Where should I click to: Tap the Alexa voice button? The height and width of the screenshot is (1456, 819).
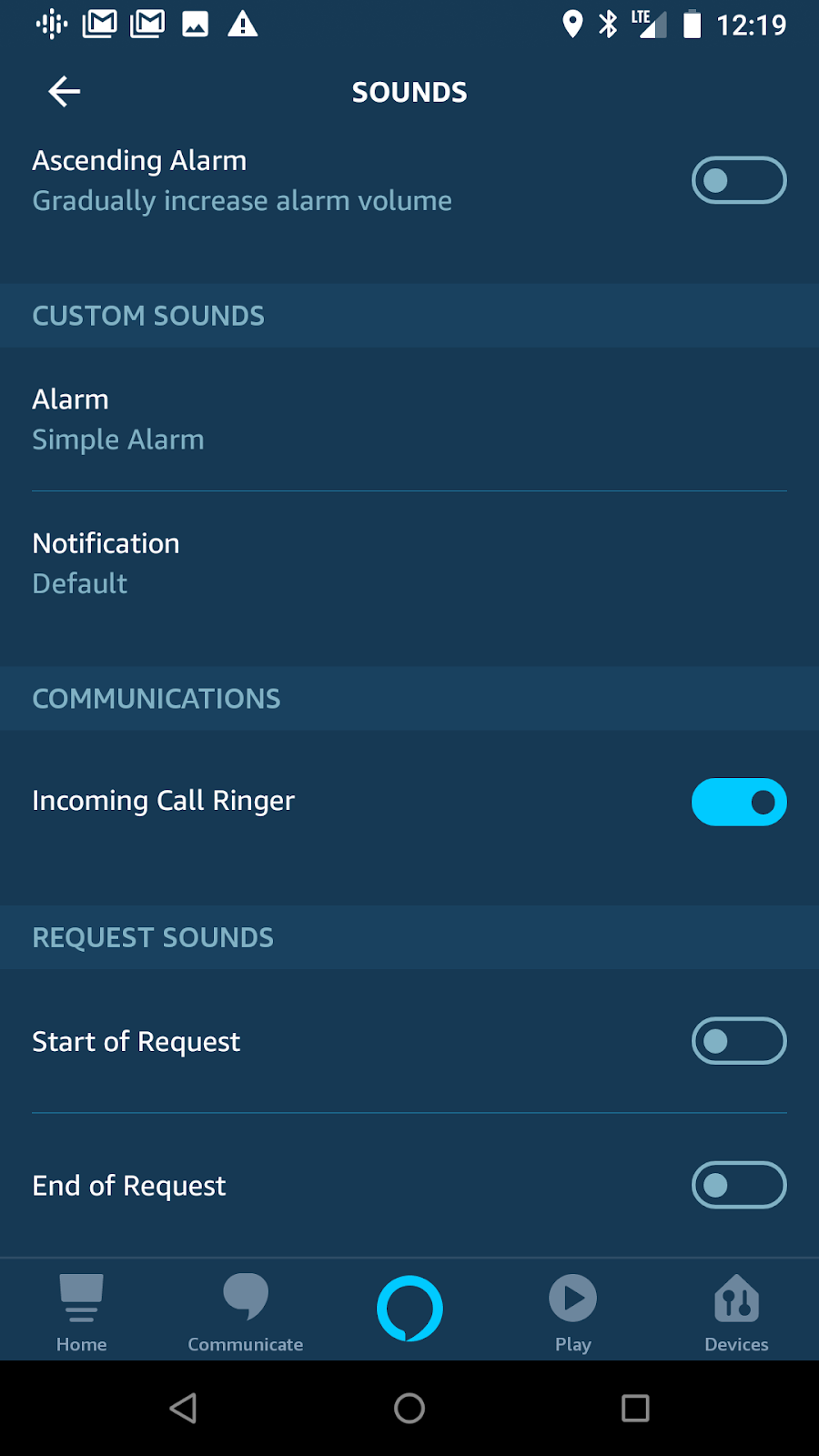[x=409, y=1309]
